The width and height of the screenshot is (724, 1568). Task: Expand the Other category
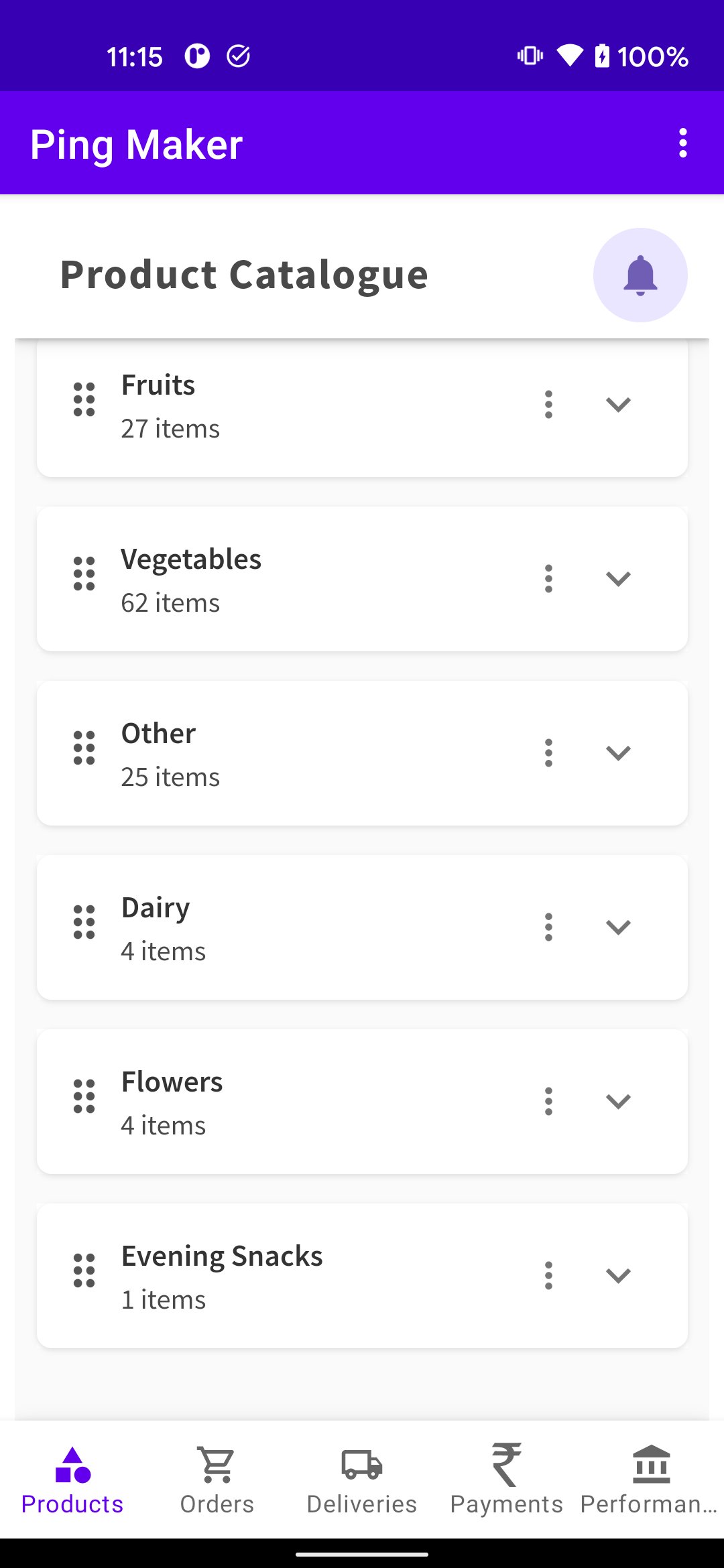618,753
